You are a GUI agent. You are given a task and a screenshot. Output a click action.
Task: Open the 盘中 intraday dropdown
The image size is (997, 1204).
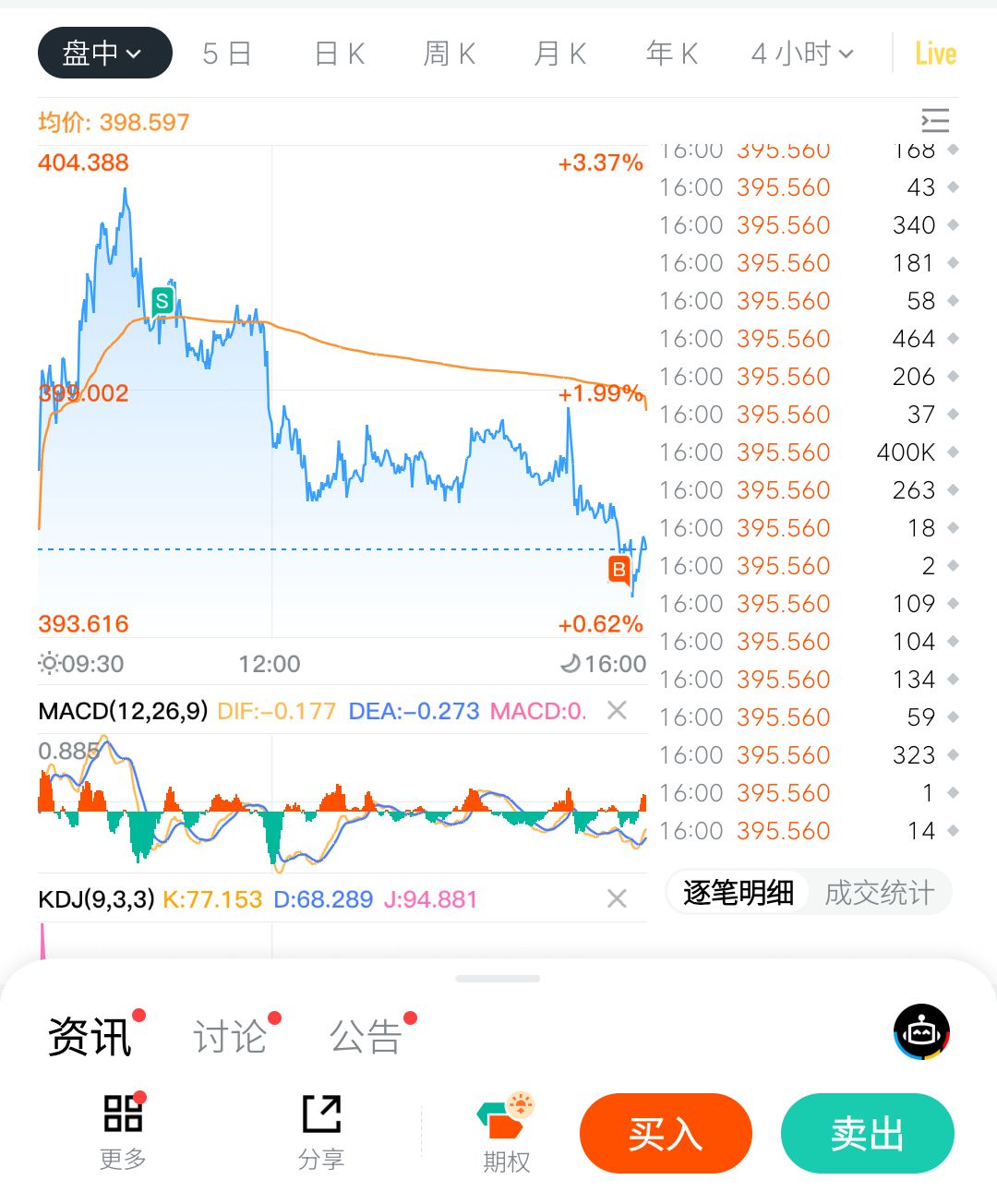pos(104,54)
